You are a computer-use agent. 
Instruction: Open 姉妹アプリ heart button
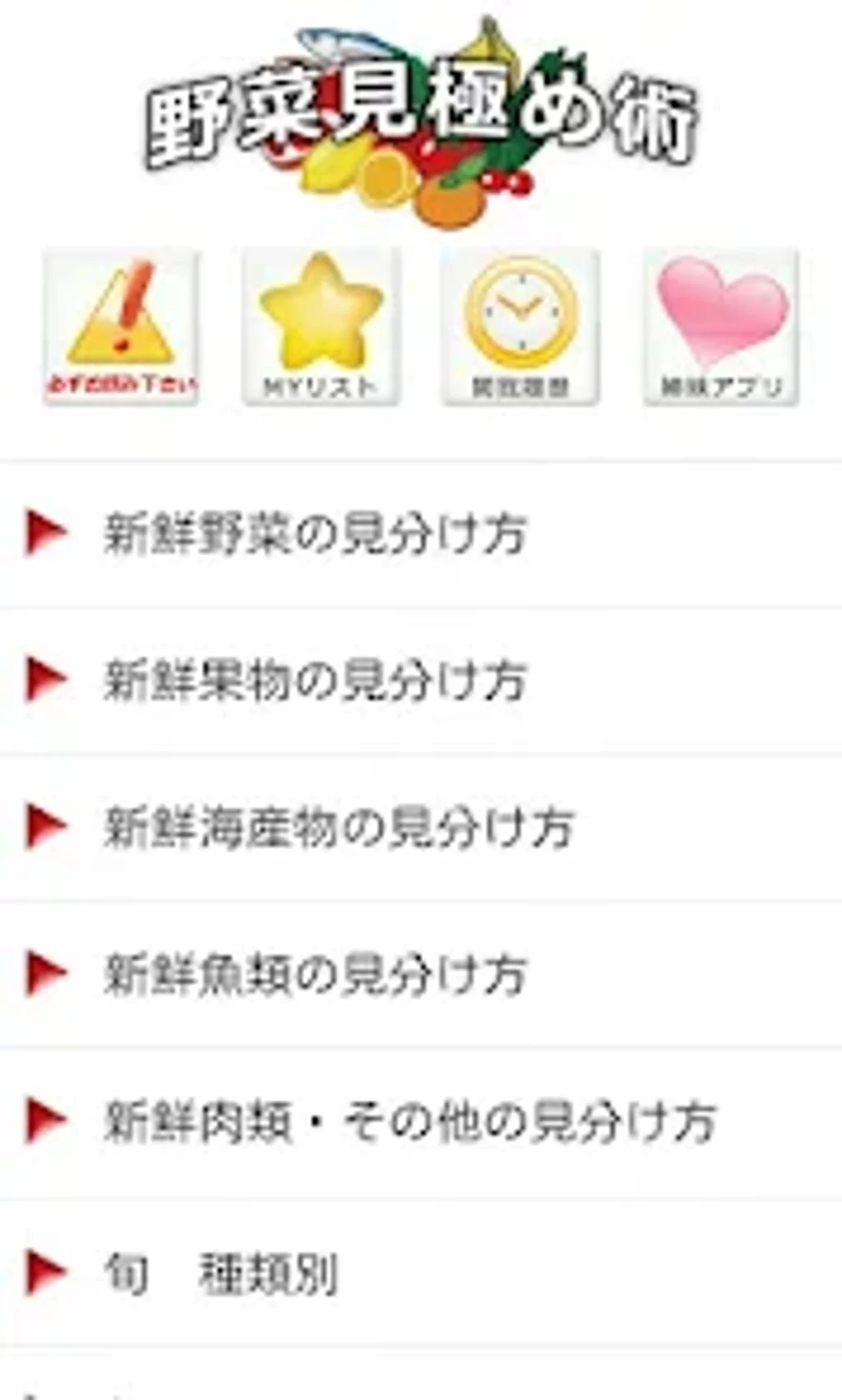point(721,328)
